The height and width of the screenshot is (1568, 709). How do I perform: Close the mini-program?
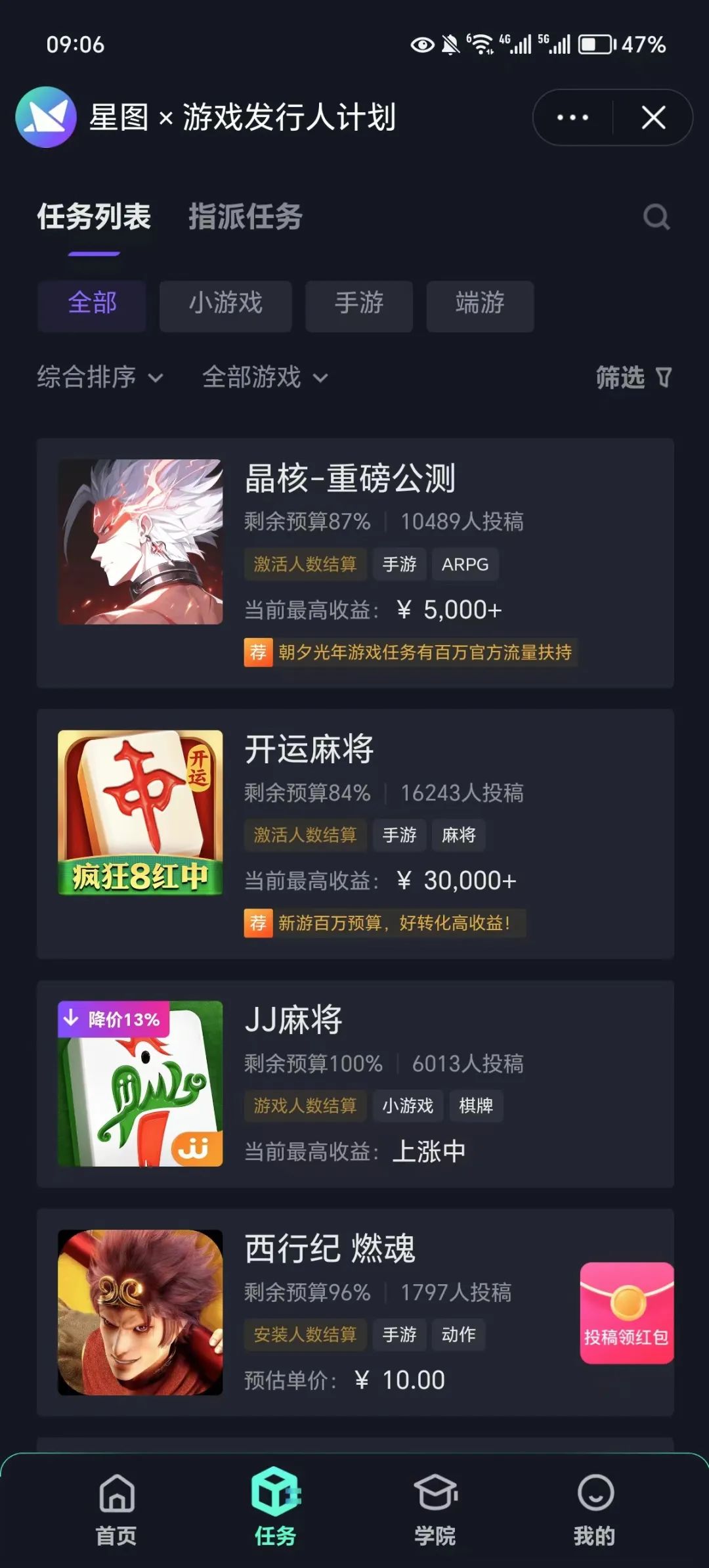653,118
